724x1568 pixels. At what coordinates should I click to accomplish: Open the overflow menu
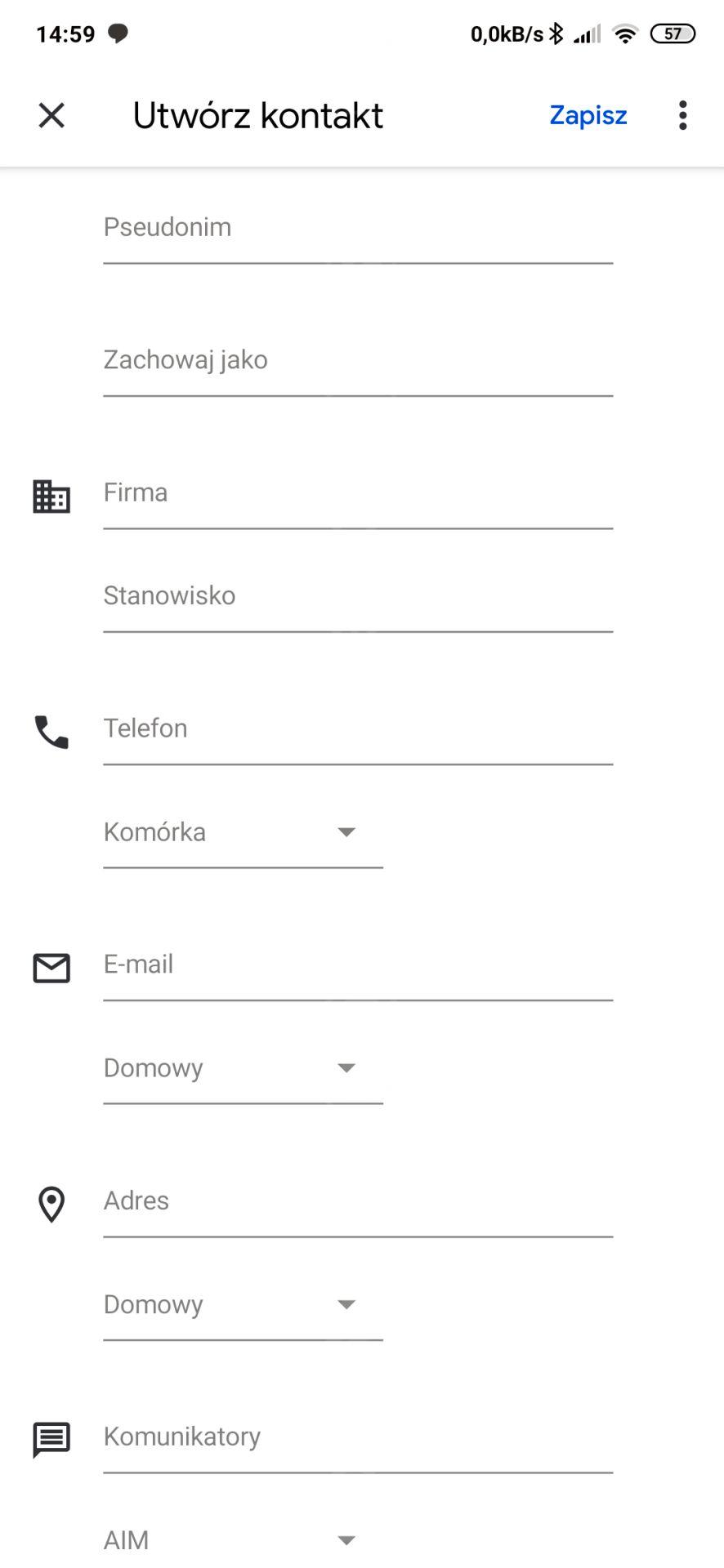coord(683,115)
